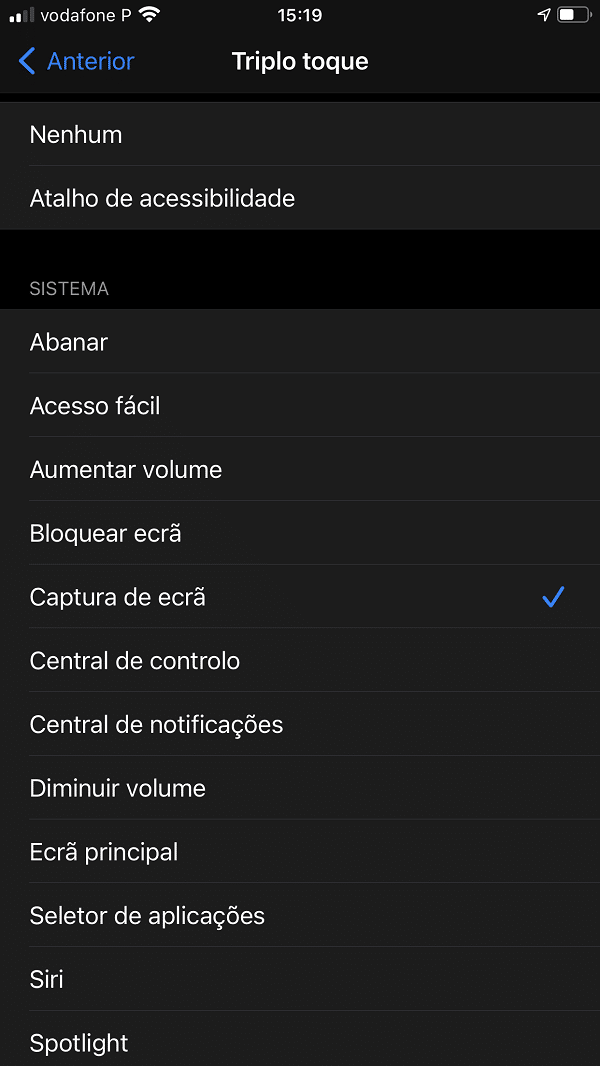The height and width of the screenshot is (1066, 600).
Task: Select Abanar for triple tap
Action: coord(300,341)
